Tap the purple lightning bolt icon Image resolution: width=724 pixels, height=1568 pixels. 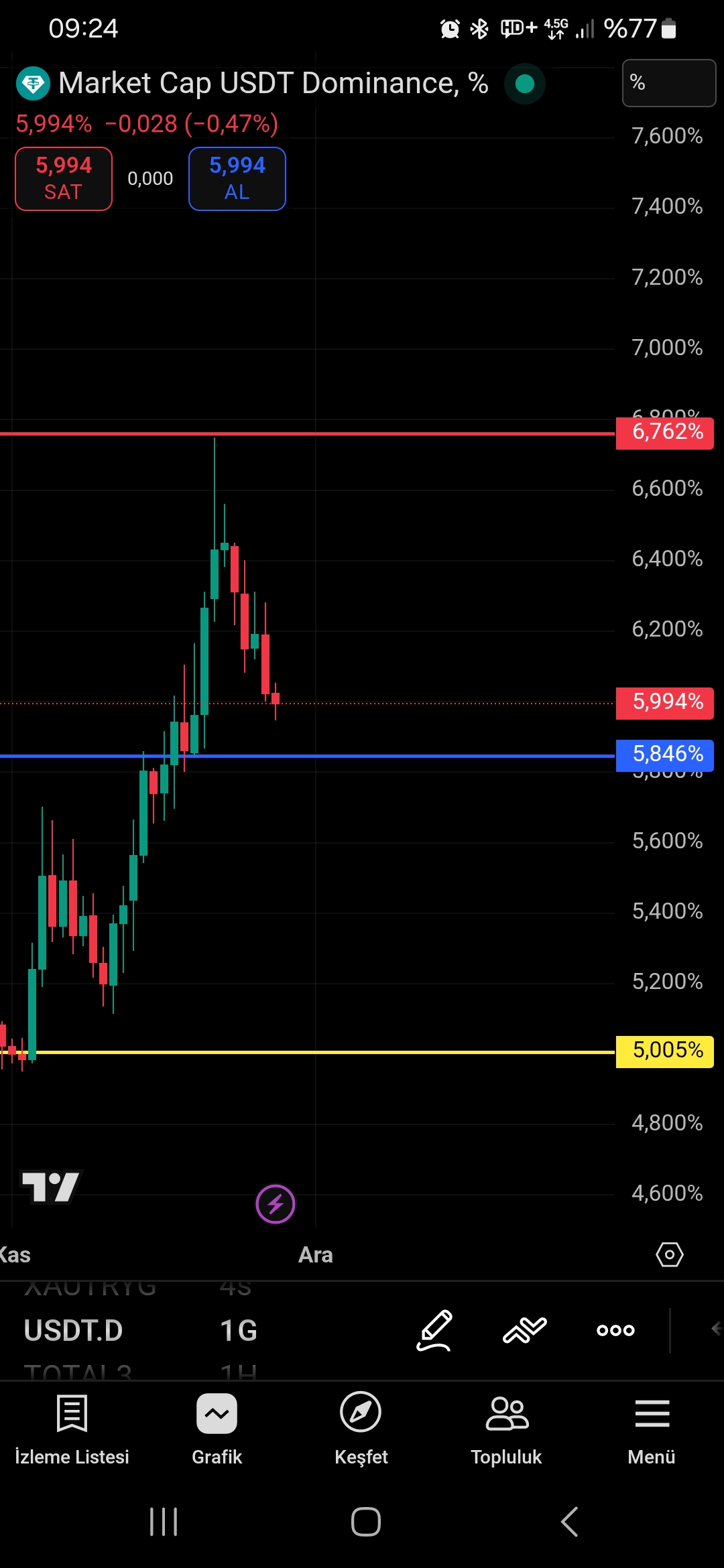click(276, 1204)
